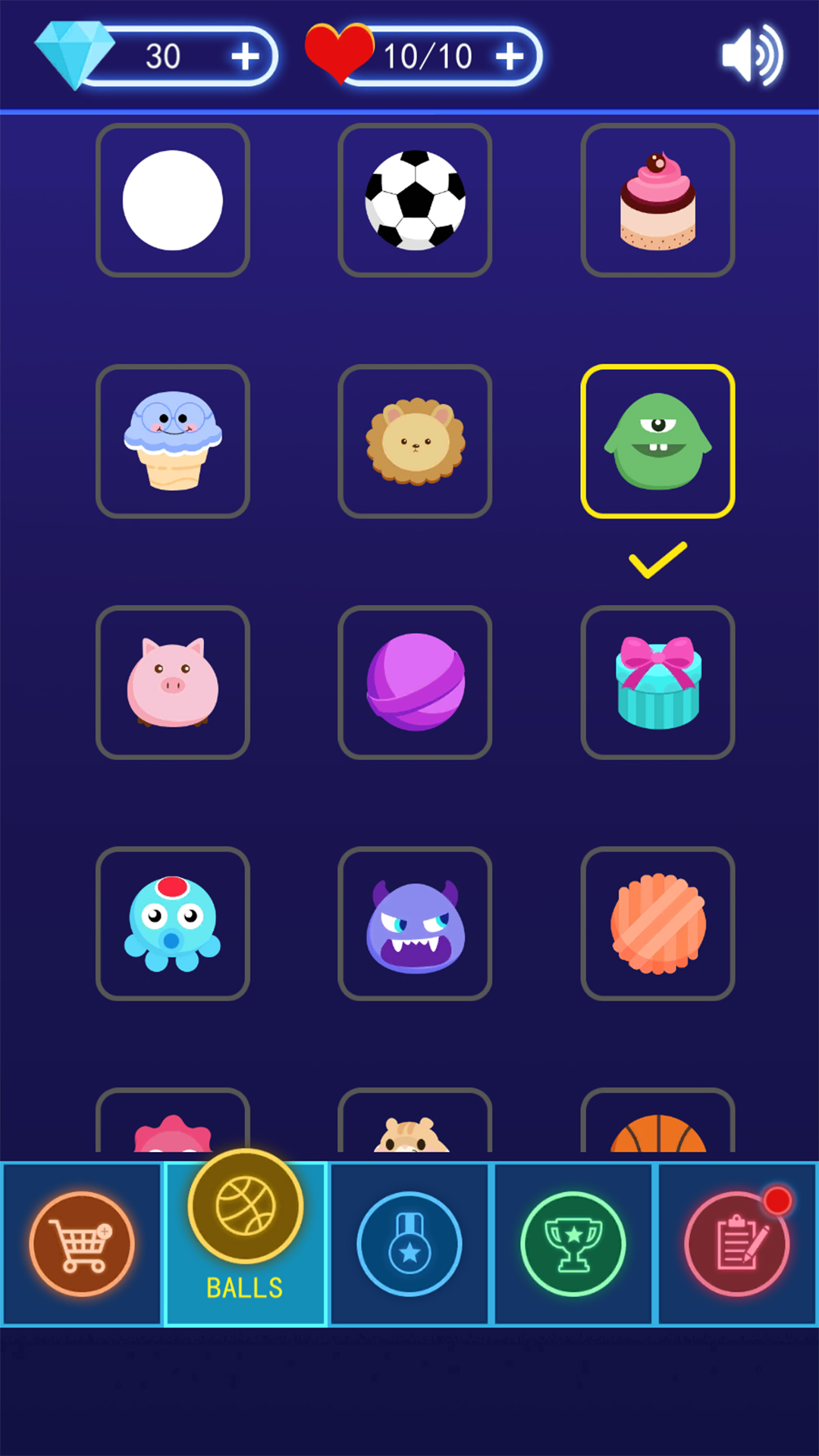The width and height of the screenshot is (819, 1456).
Task: Choose the teal gift box ball
Action: click(657, 682)
